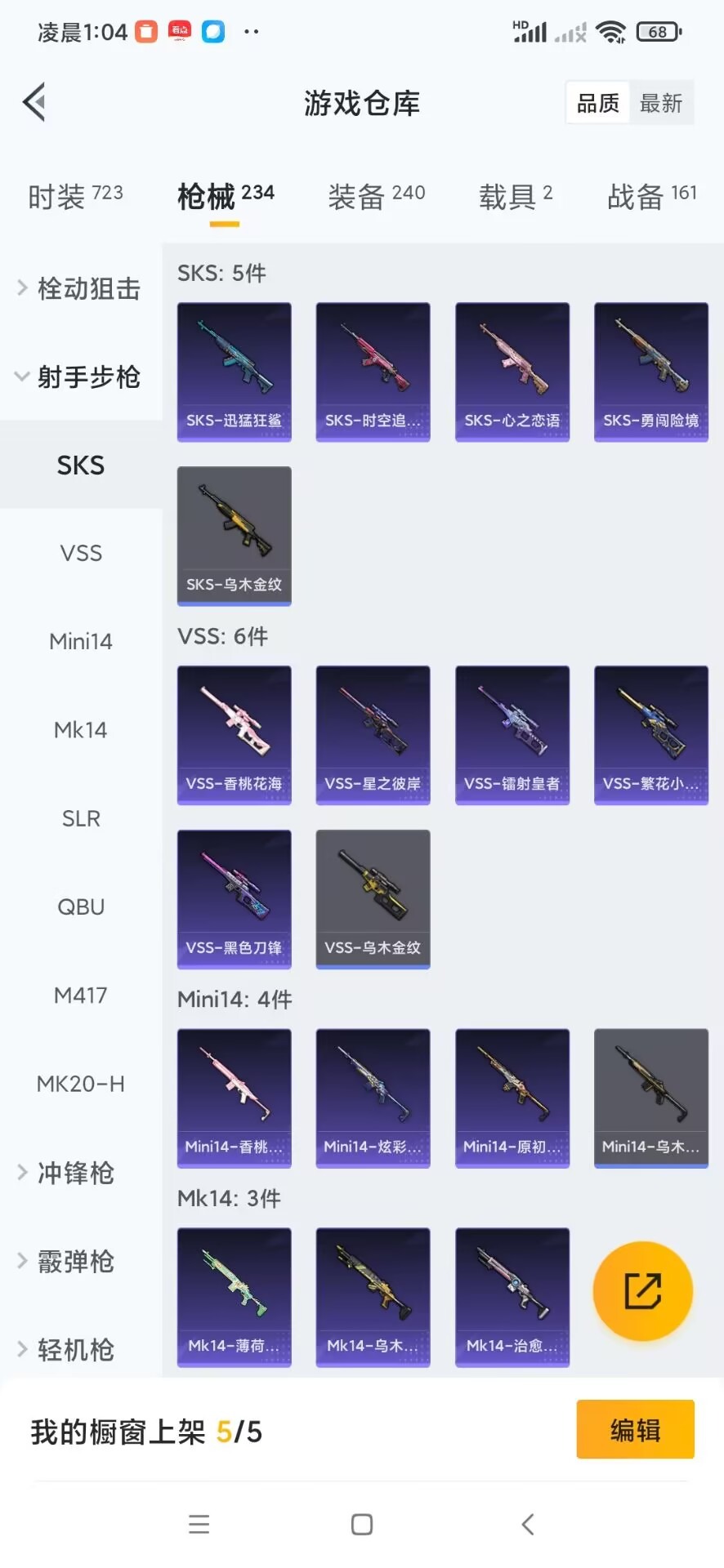Viewport: 724px width, 1568px height.
Task: Expand the 栓动狙击 category
Action: [80, 288]
